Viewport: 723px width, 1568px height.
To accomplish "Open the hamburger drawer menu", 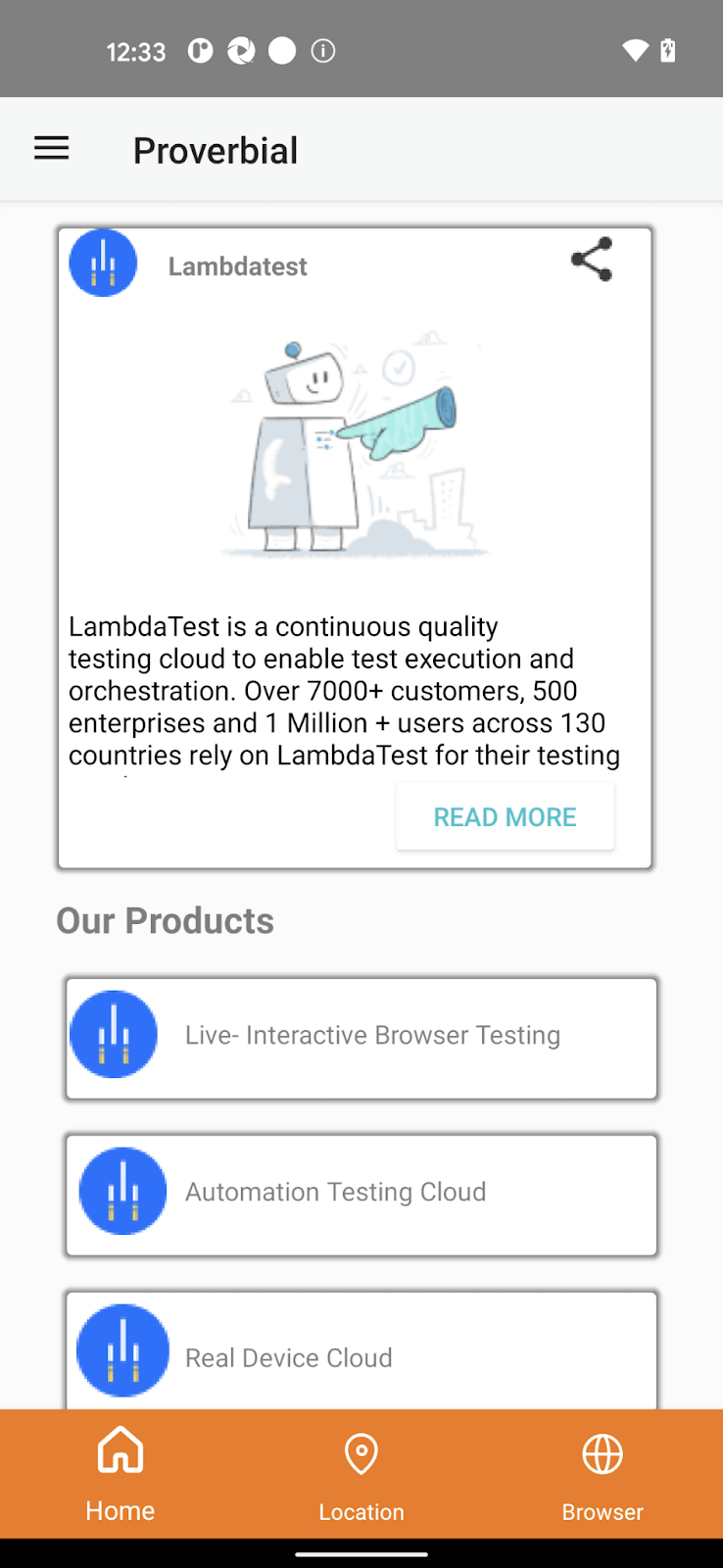I will click(52, 149).
